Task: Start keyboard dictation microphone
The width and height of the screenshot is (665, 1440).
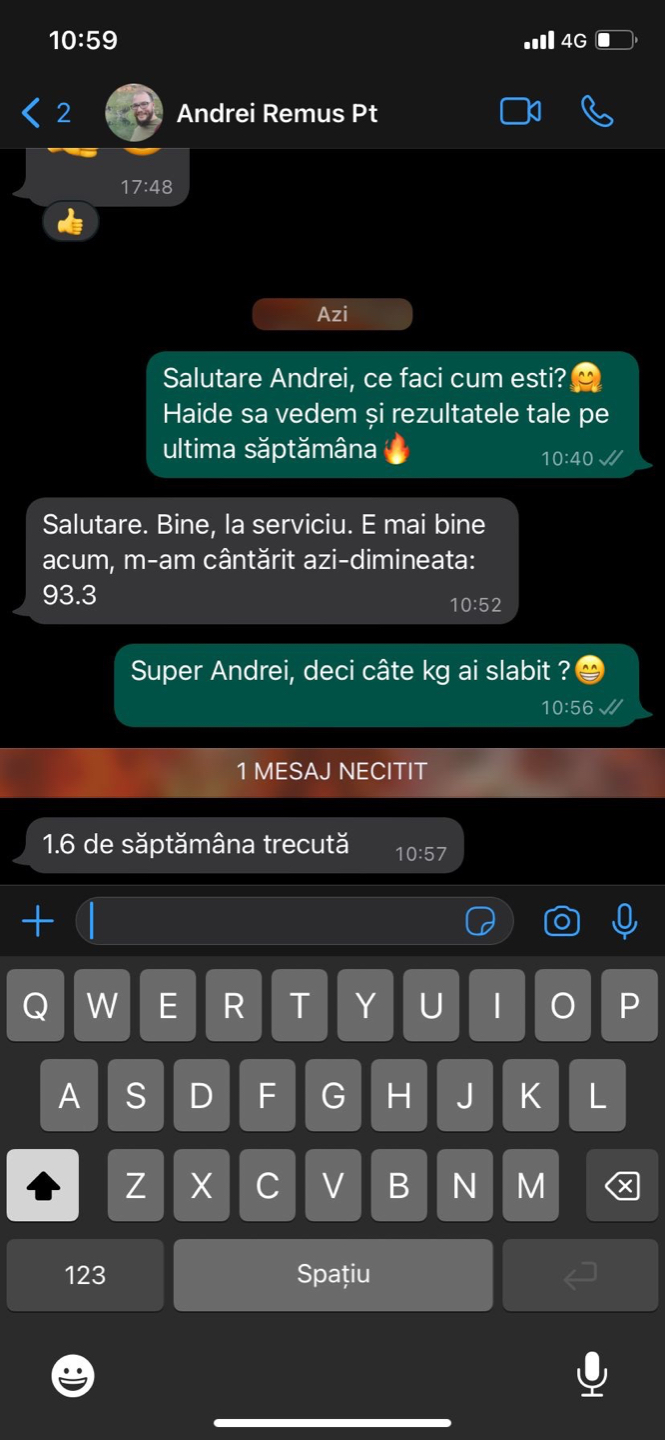Action: [592, 1375]
